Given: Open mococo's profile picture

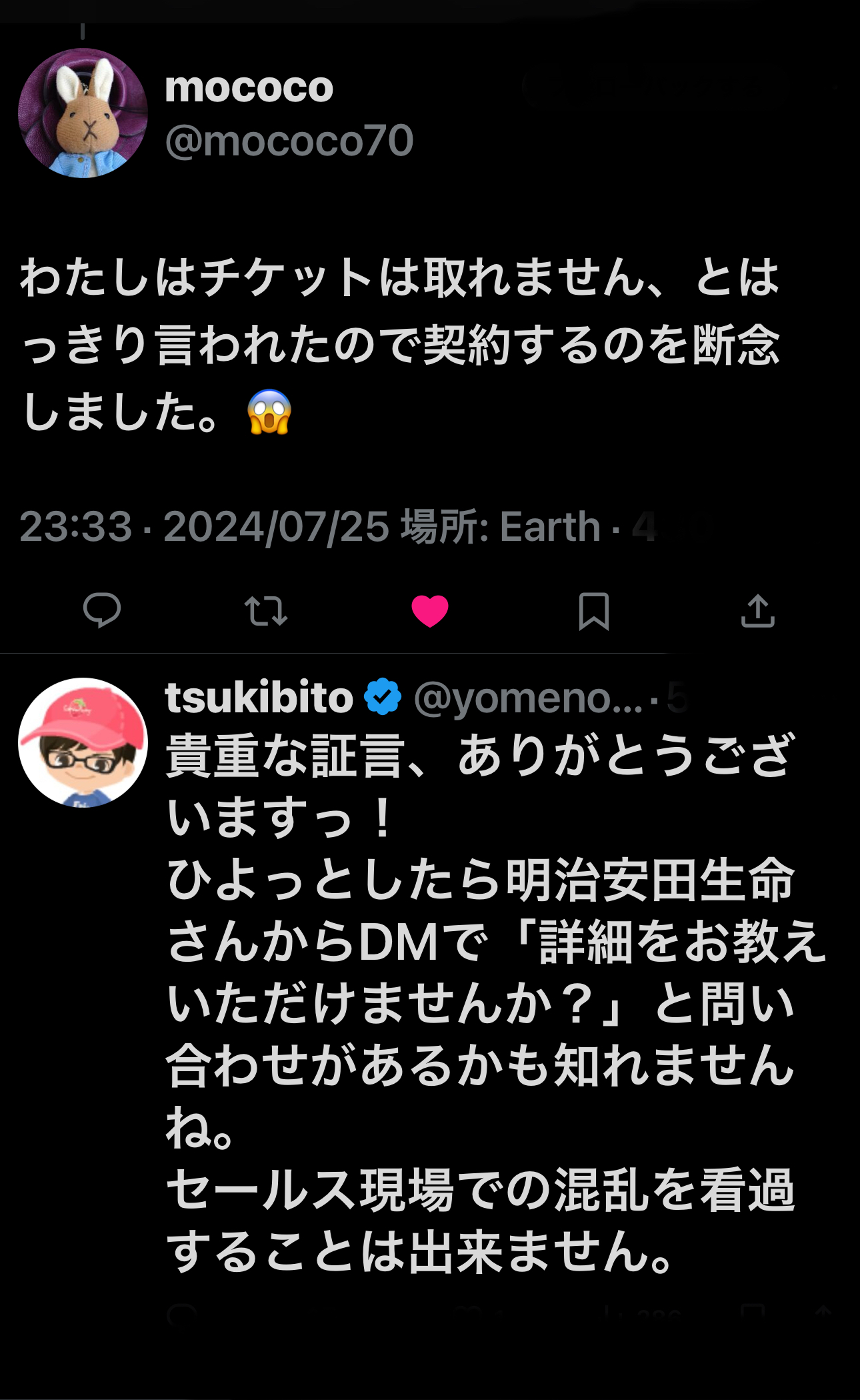Looking at the screenshot, I should tap(83, 113).
